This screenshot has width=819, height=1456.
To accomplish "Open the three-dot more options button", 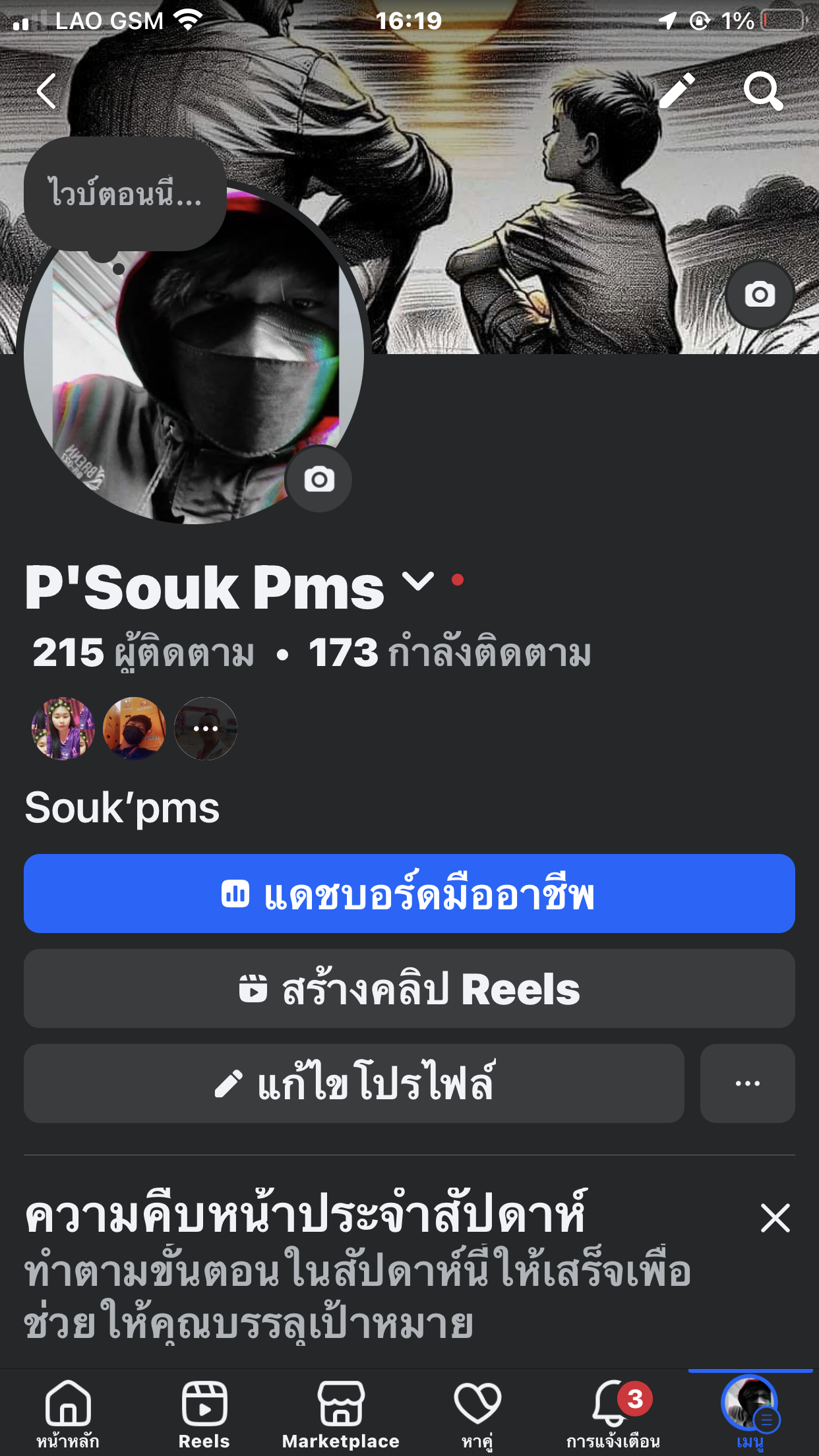I will click(x=747, y=1083).
